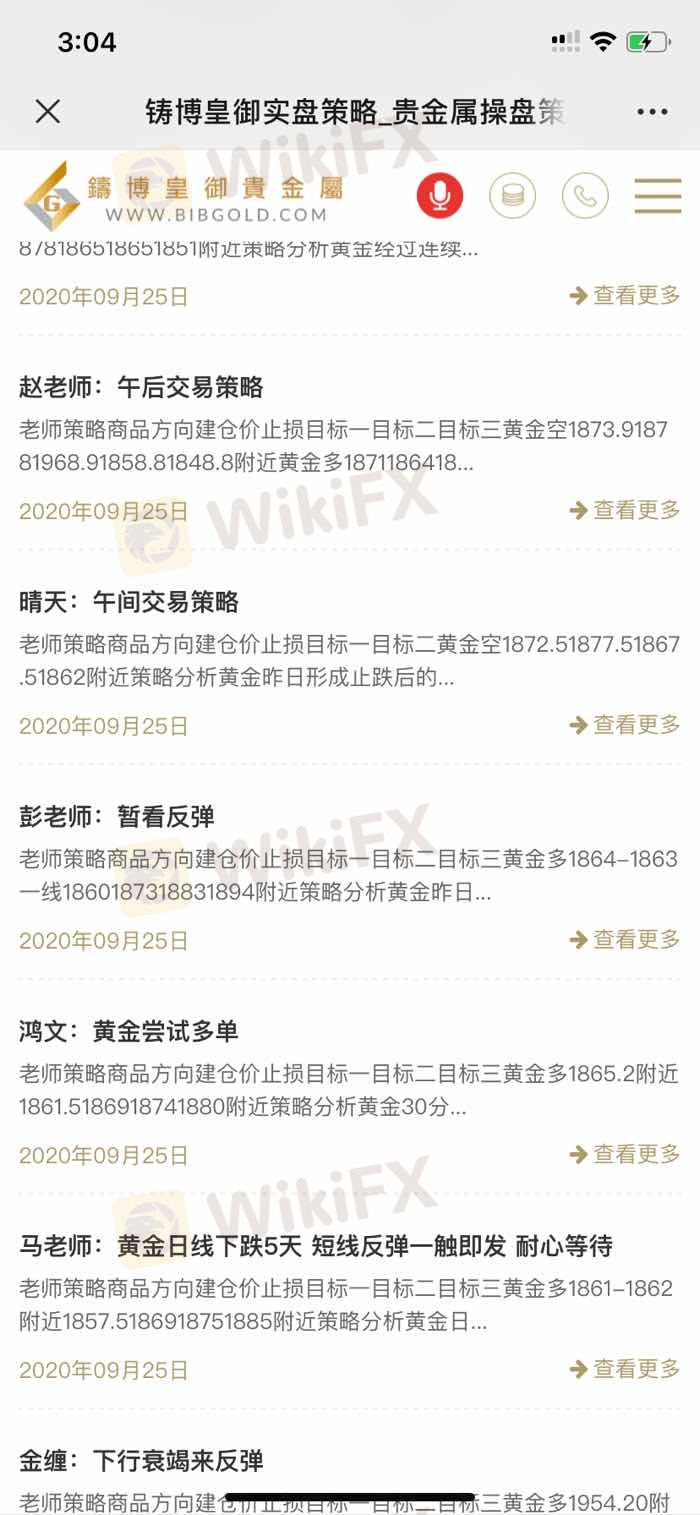700x1515 pixels.
Task: View more under 彭老师's post
Action: [x=625, y=940]
